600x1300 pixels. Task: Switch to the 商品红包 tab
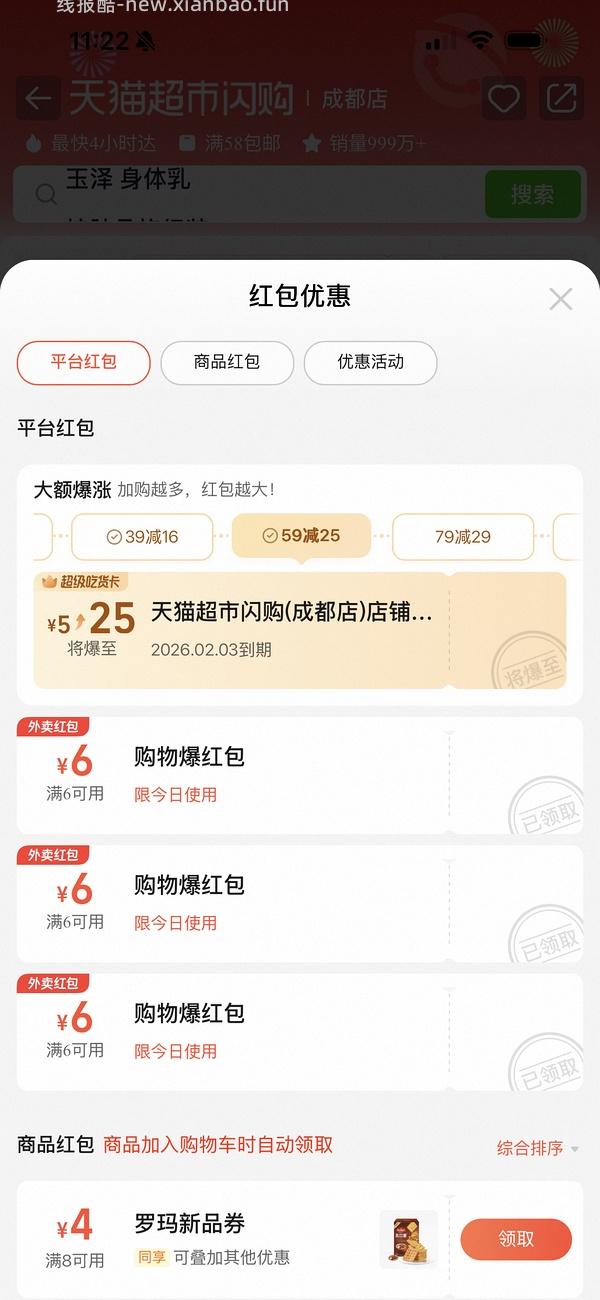227,362
